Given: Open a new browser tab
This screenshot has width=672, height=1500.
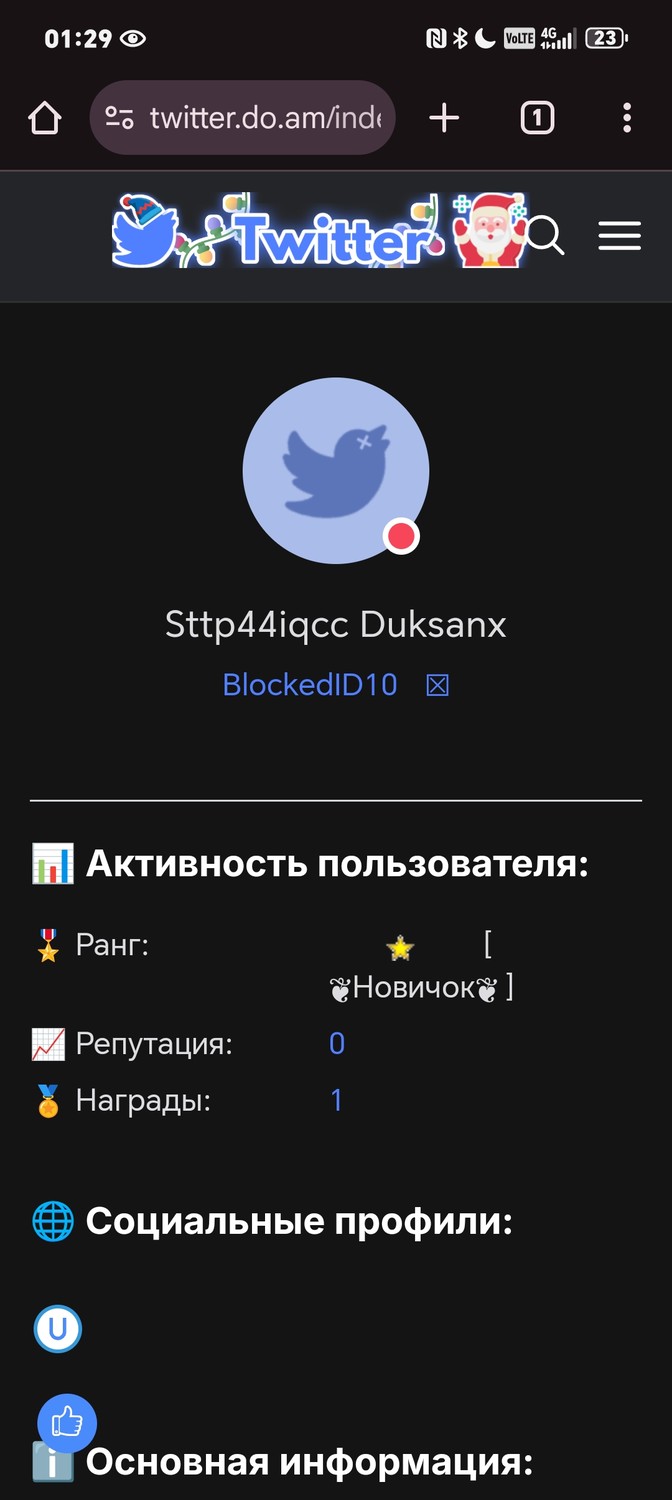Looking at the screenshot, I should (444, 118).
